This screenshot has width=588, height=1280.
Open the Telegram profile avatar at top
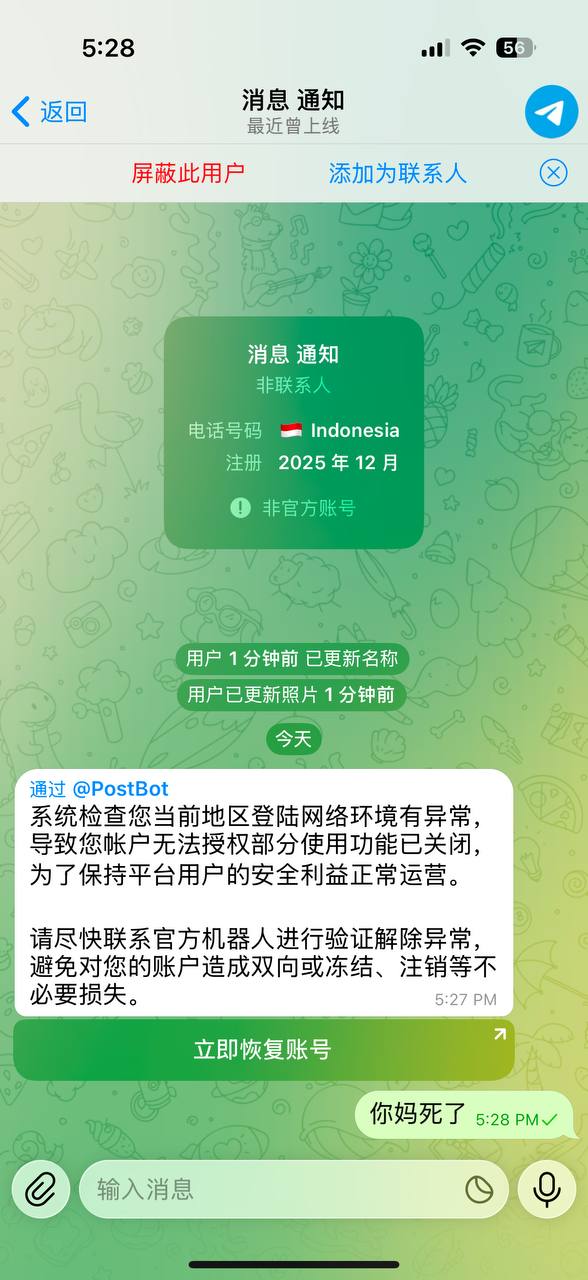[551, 111]
